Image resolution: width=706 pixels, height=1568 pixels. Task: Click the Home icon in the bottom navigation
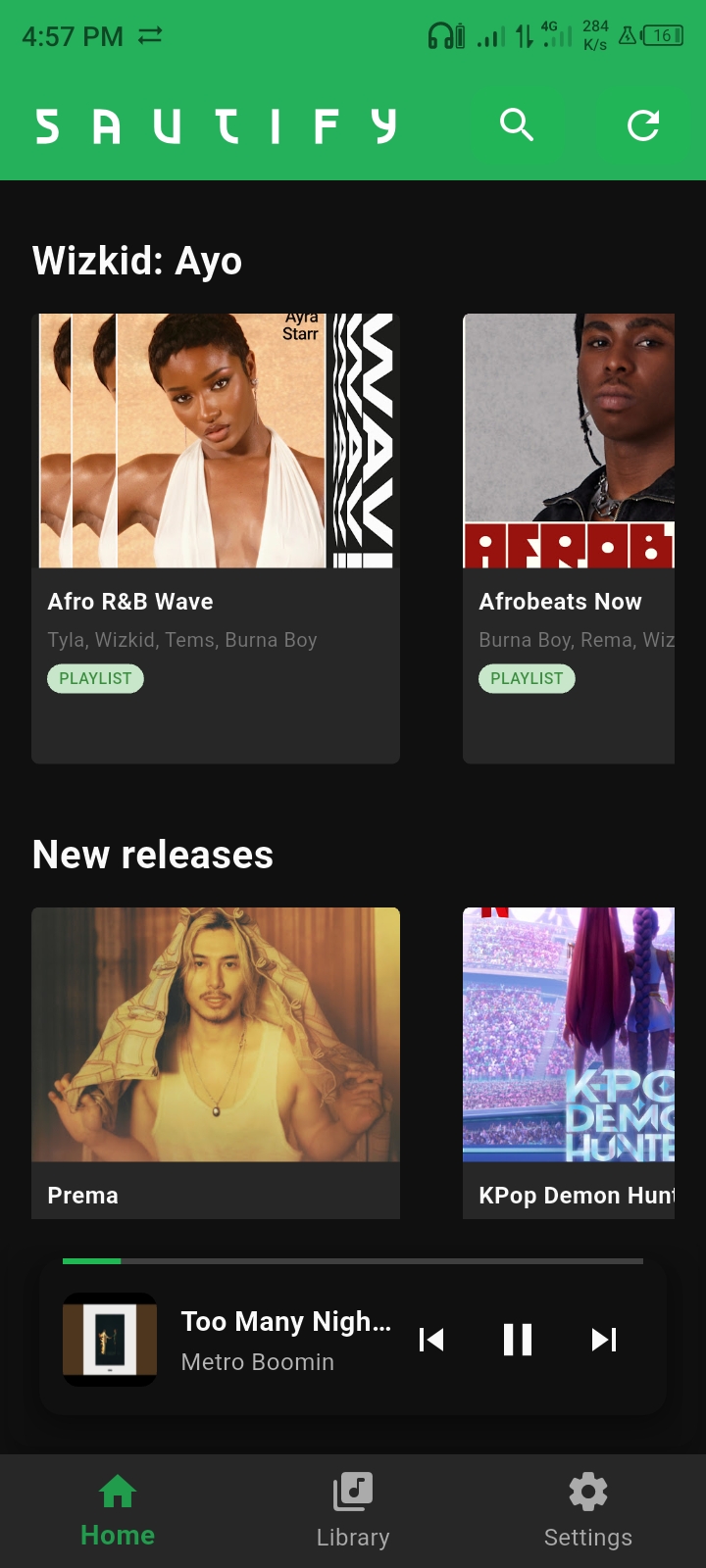click(x=117, y=1492)
